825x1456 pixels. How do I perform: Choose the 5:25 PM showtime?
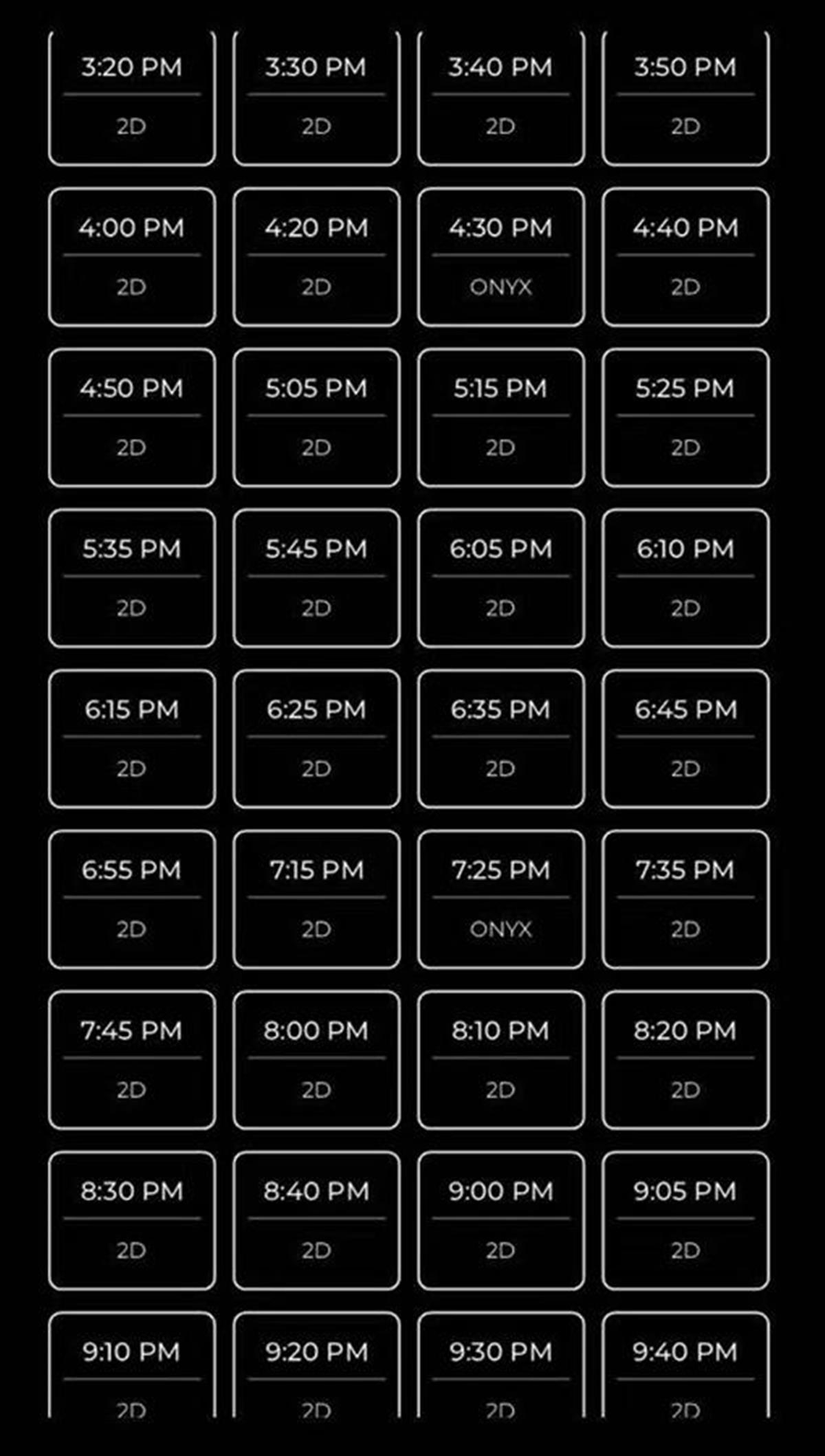tap(685, 417)
